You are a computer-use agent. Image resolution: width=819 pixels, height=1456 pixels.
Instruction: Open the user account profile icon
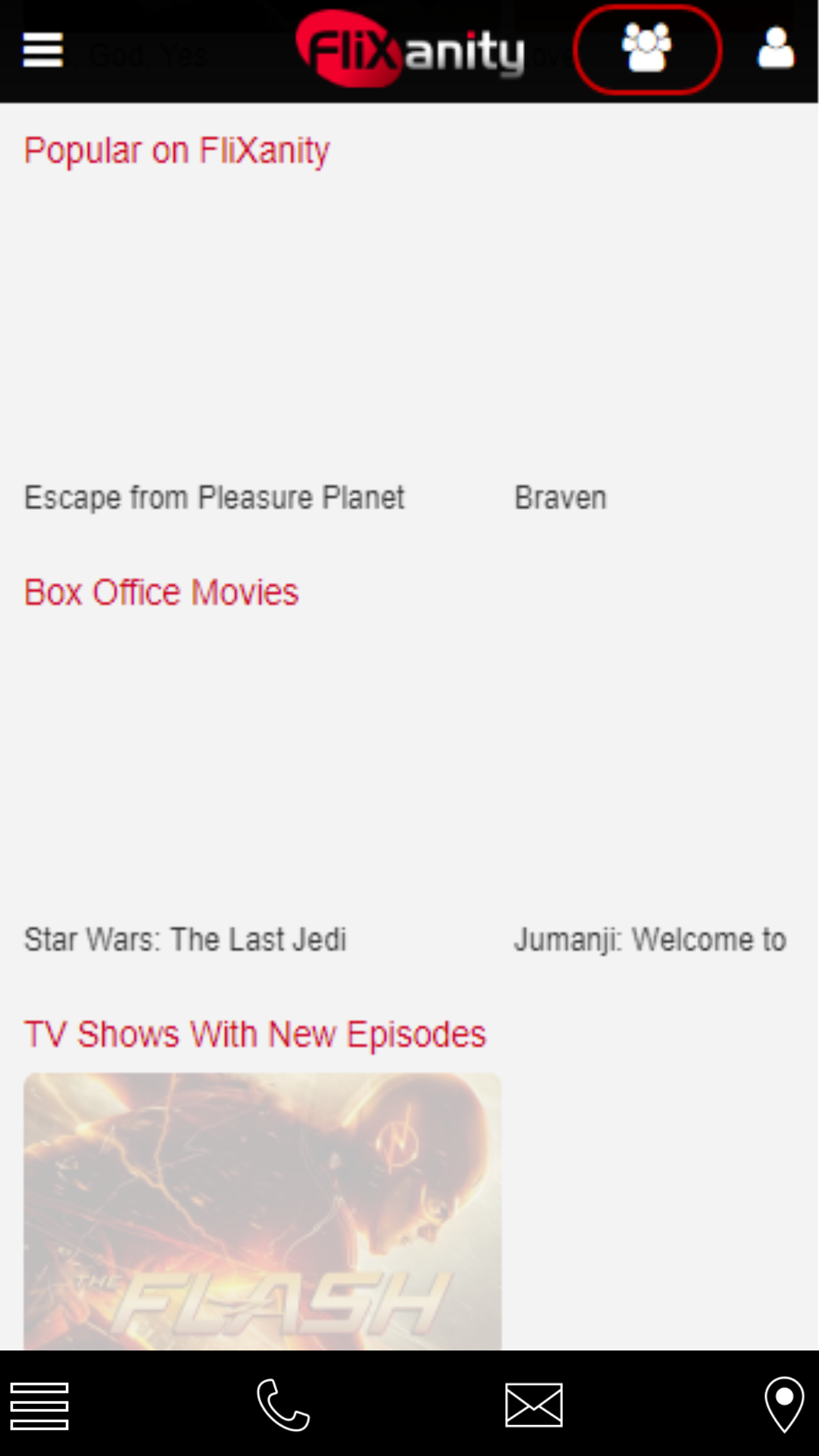click(x=775, y=49)
